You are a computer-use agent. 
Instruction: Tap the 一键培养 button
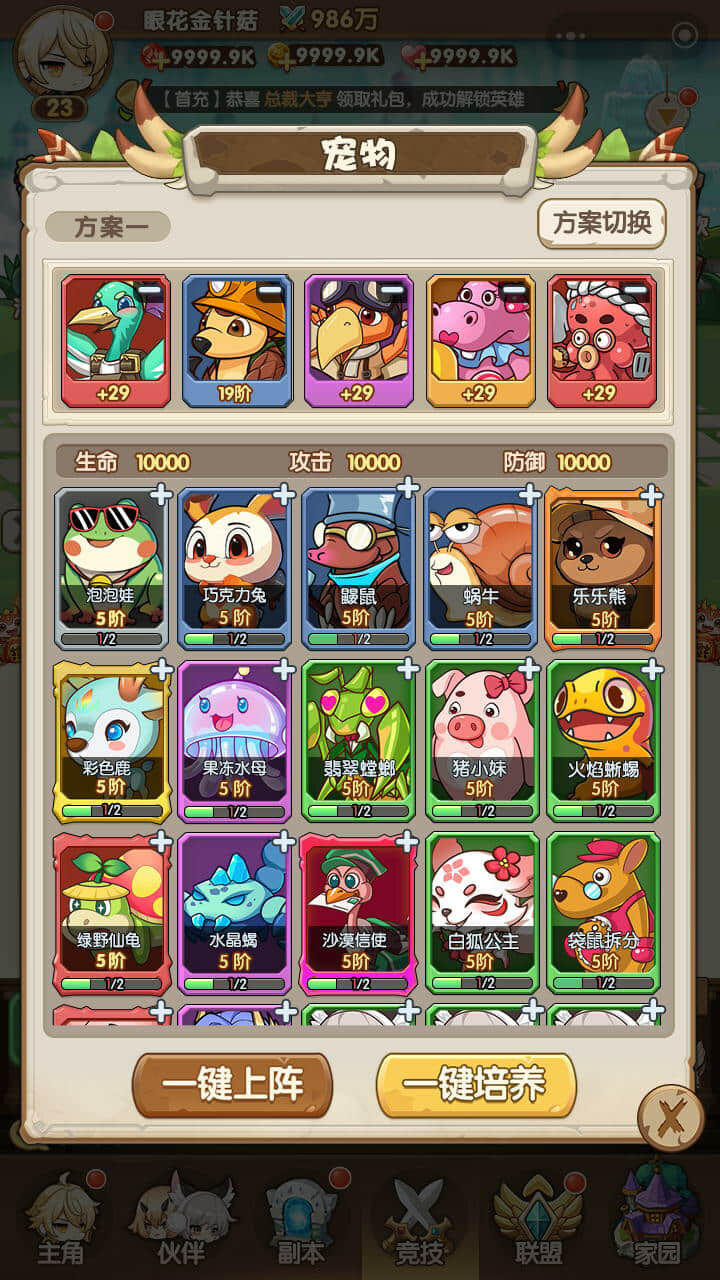[476, 1085]
